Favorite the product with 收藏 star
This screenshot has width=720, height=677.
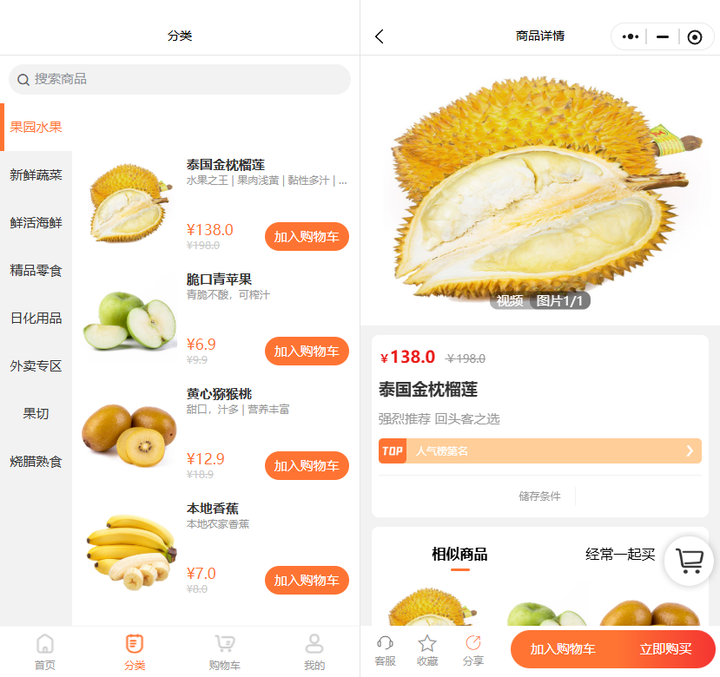click(x=428, y=650)
